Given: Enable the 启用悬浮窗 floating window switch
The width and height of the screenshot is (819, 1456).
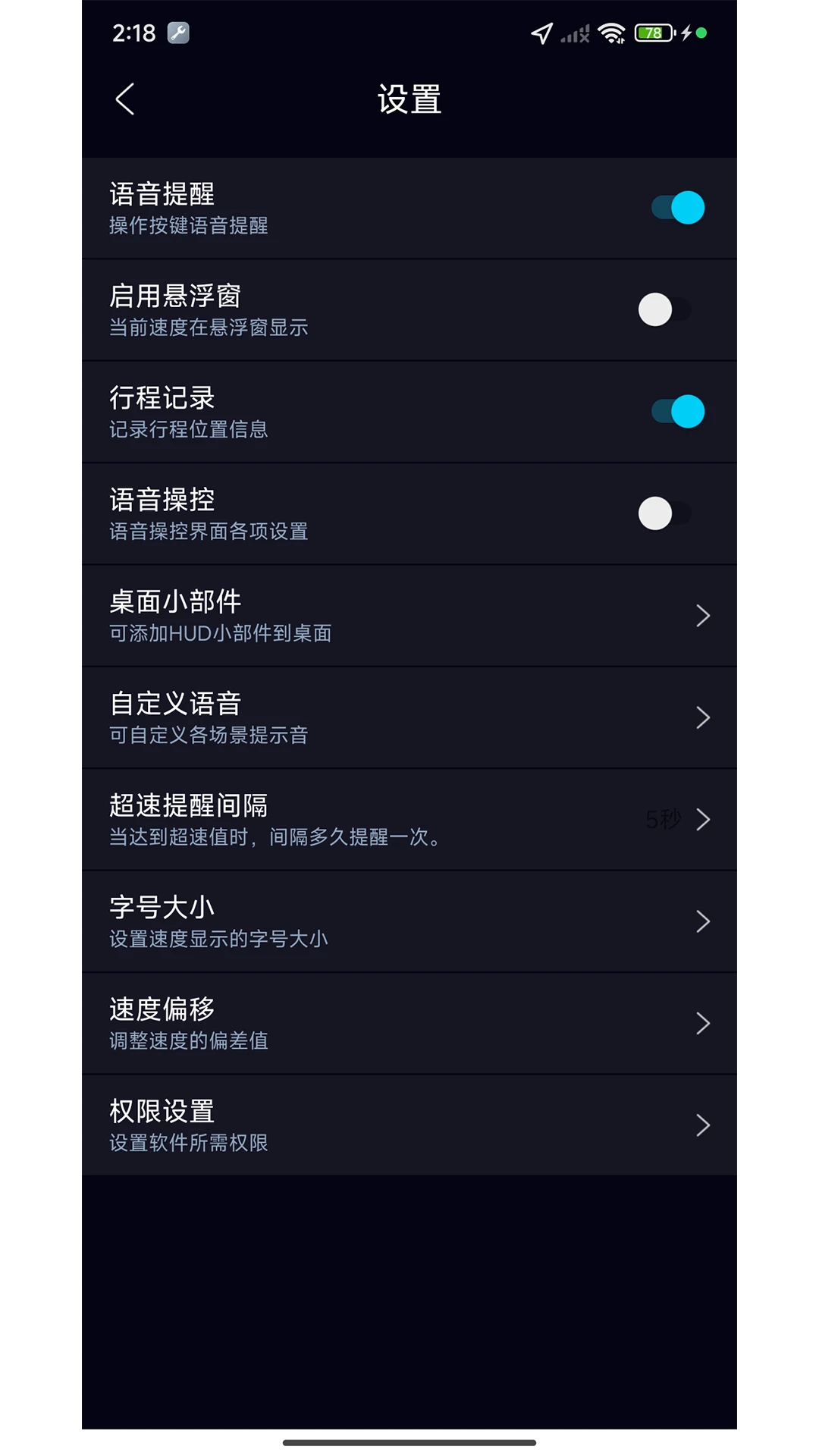Looking at the screenshot, I should tap(666, 309).
